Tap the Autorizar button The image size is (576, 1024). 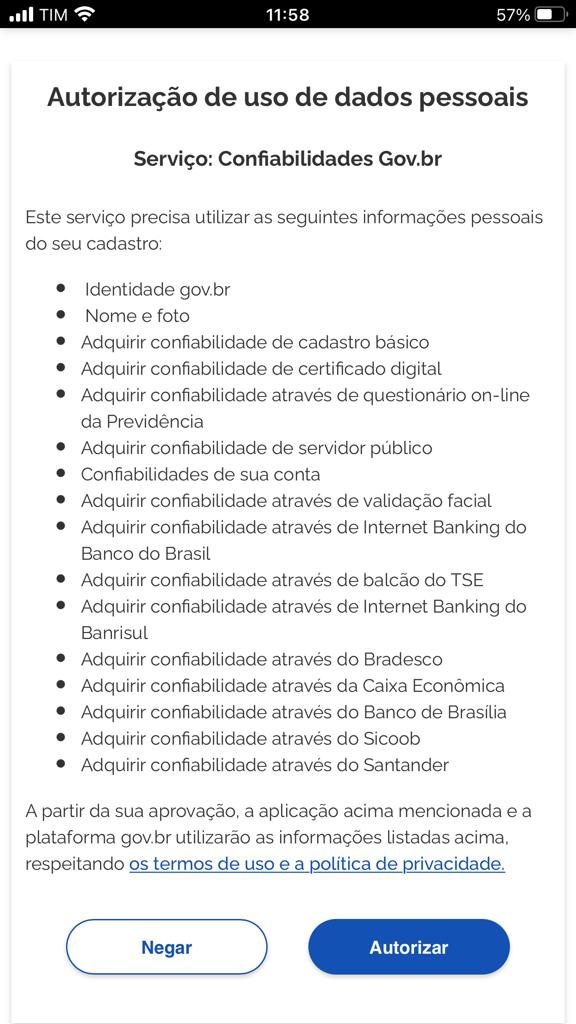pos(408,947)
